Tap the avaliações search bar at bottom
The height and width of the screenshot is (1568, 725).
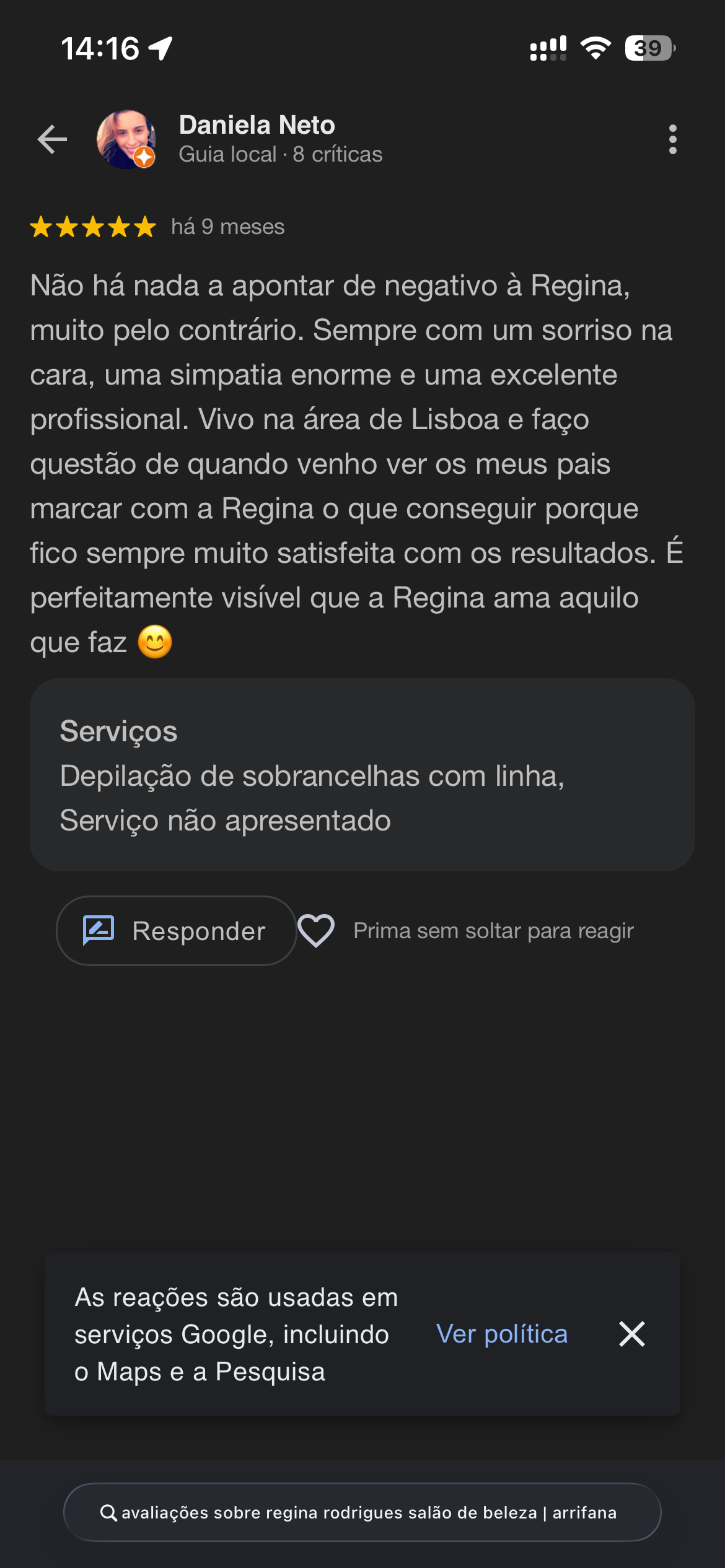click(362, 1512)
